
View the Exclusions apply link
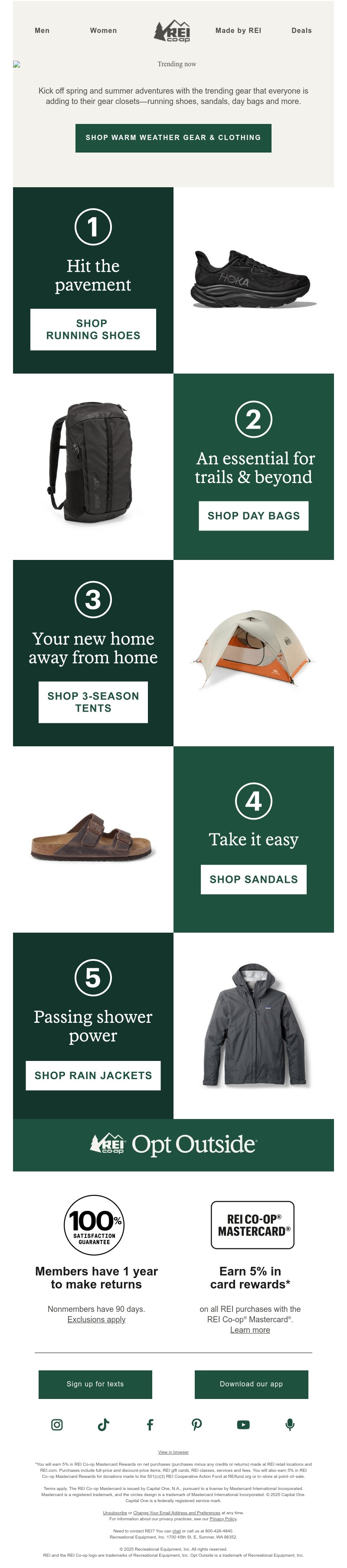tap(96, 1319)
